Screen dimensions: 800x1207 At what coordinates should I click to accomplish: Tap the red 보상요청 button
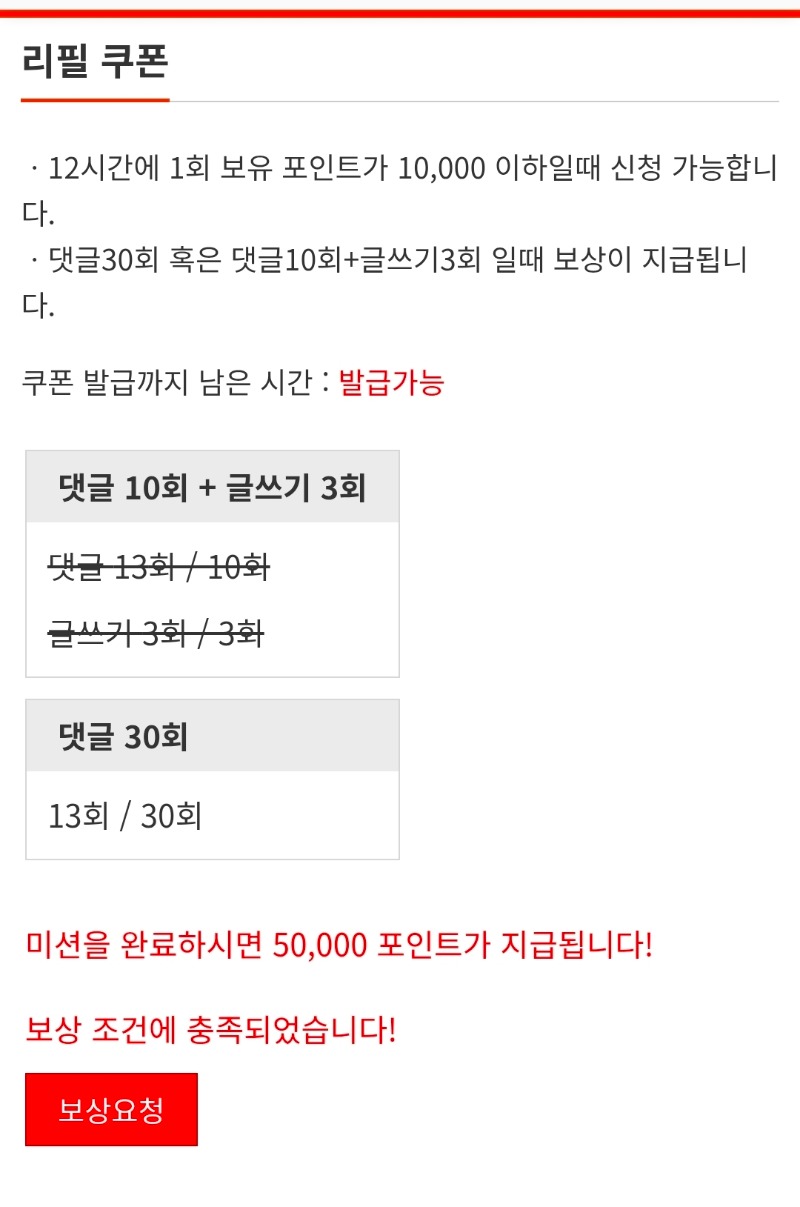pos(111,1109)
